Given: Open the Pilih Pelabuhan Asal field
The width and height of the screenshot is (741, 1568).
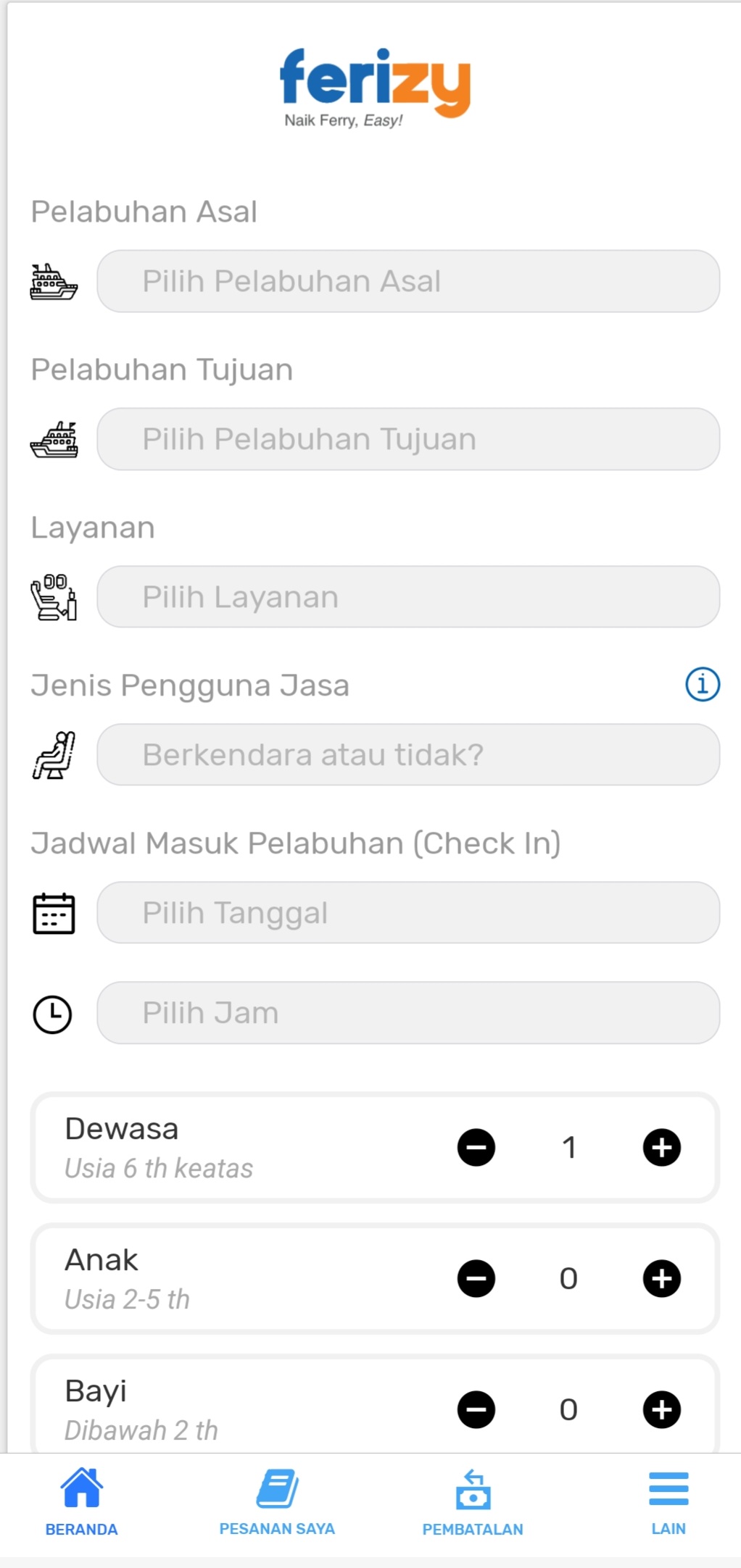Looking at the screenshot, I should [408, 281].
